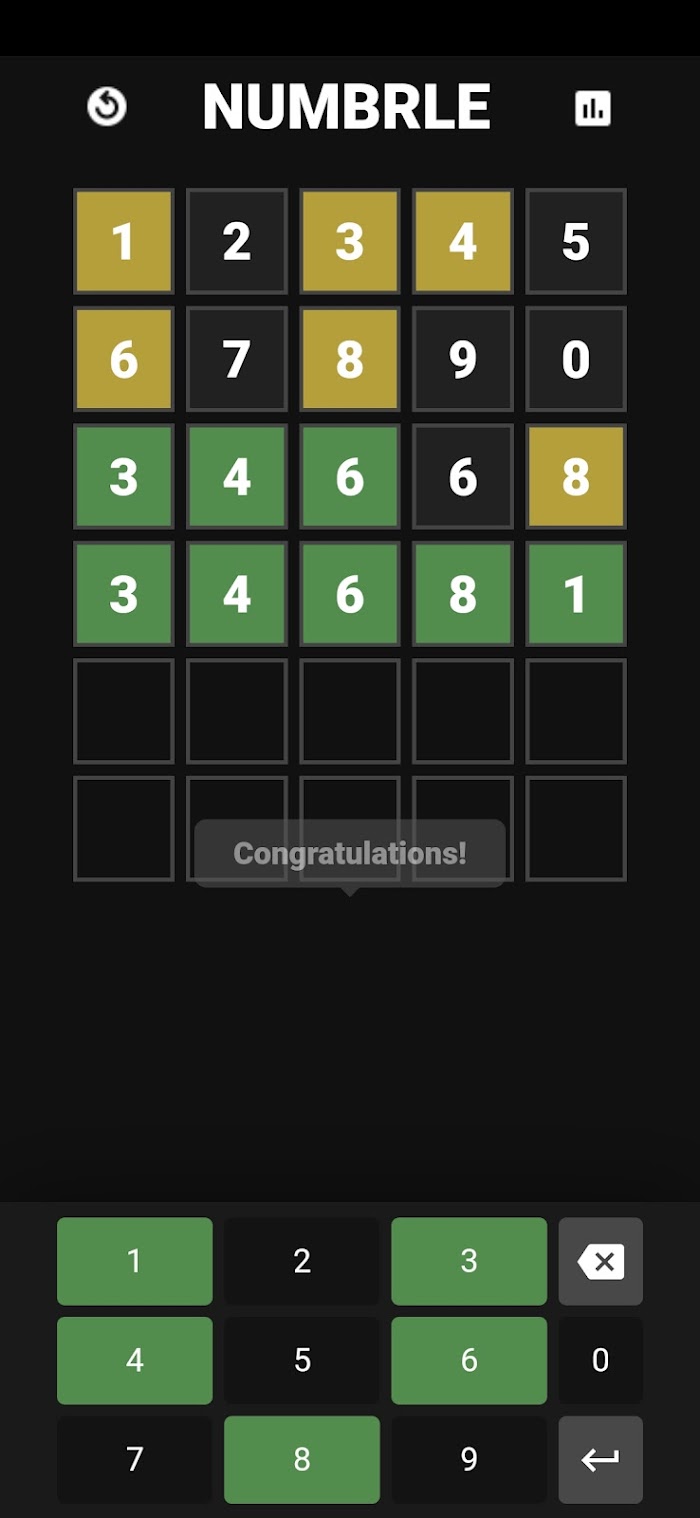The image size is (700, 1518).
Task: Choose keypad digit 5
Action: tap(302, 1360)
